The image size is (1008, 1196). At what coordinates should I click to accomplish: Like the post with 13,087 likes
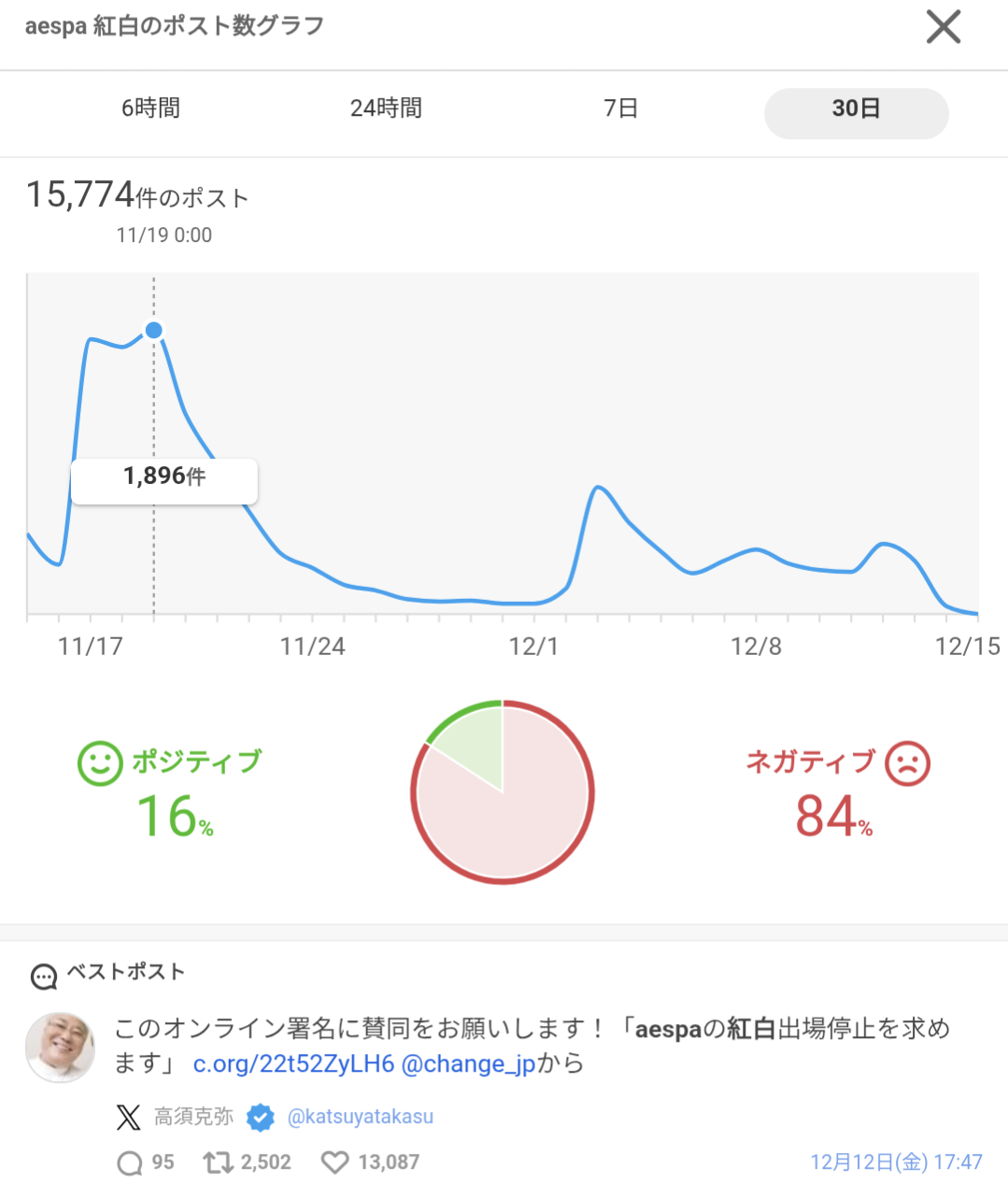[334, 1162]
